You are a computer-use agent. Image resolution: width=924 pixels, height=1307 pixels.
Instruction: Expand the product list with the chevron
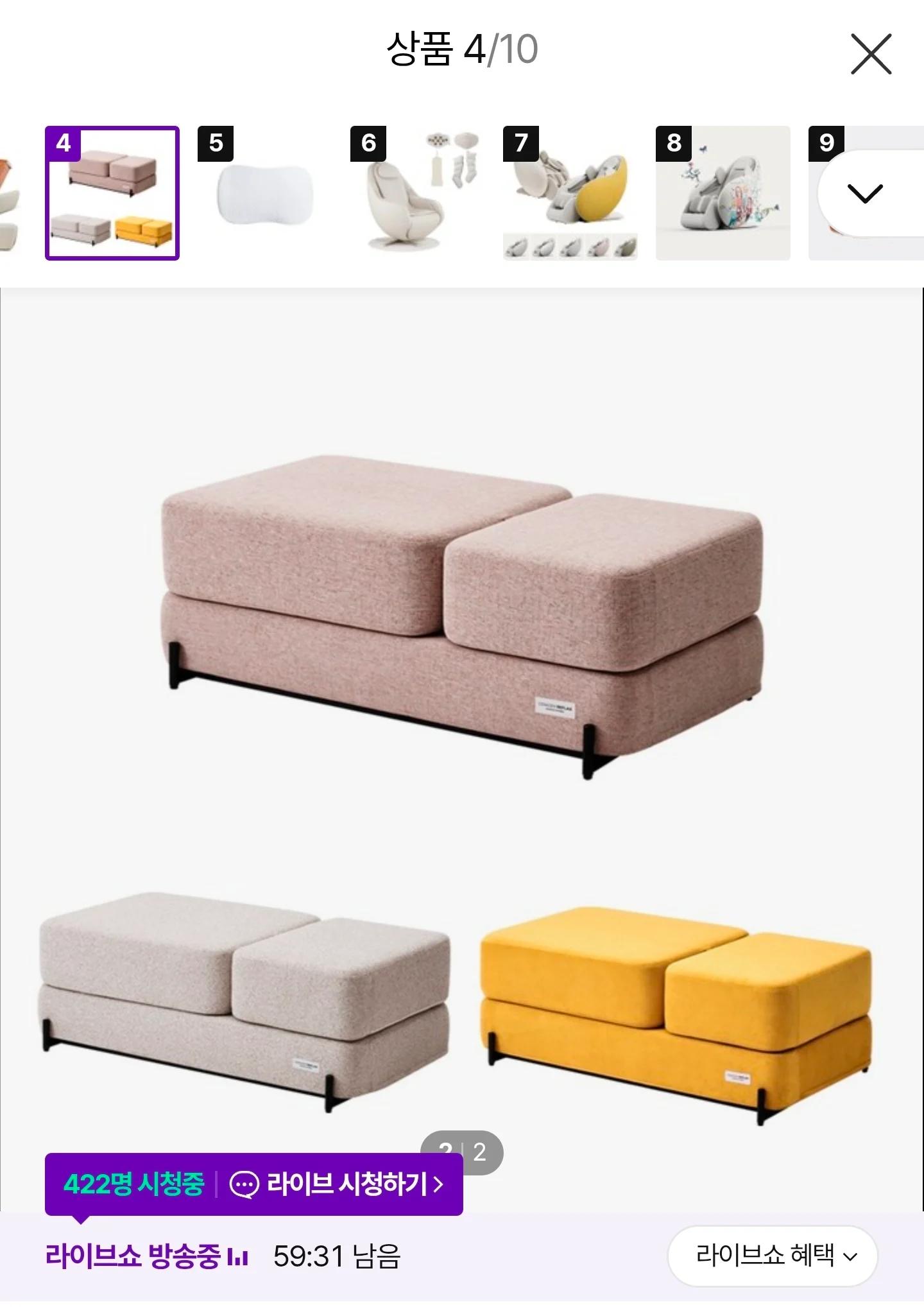(x=866, y=193)
